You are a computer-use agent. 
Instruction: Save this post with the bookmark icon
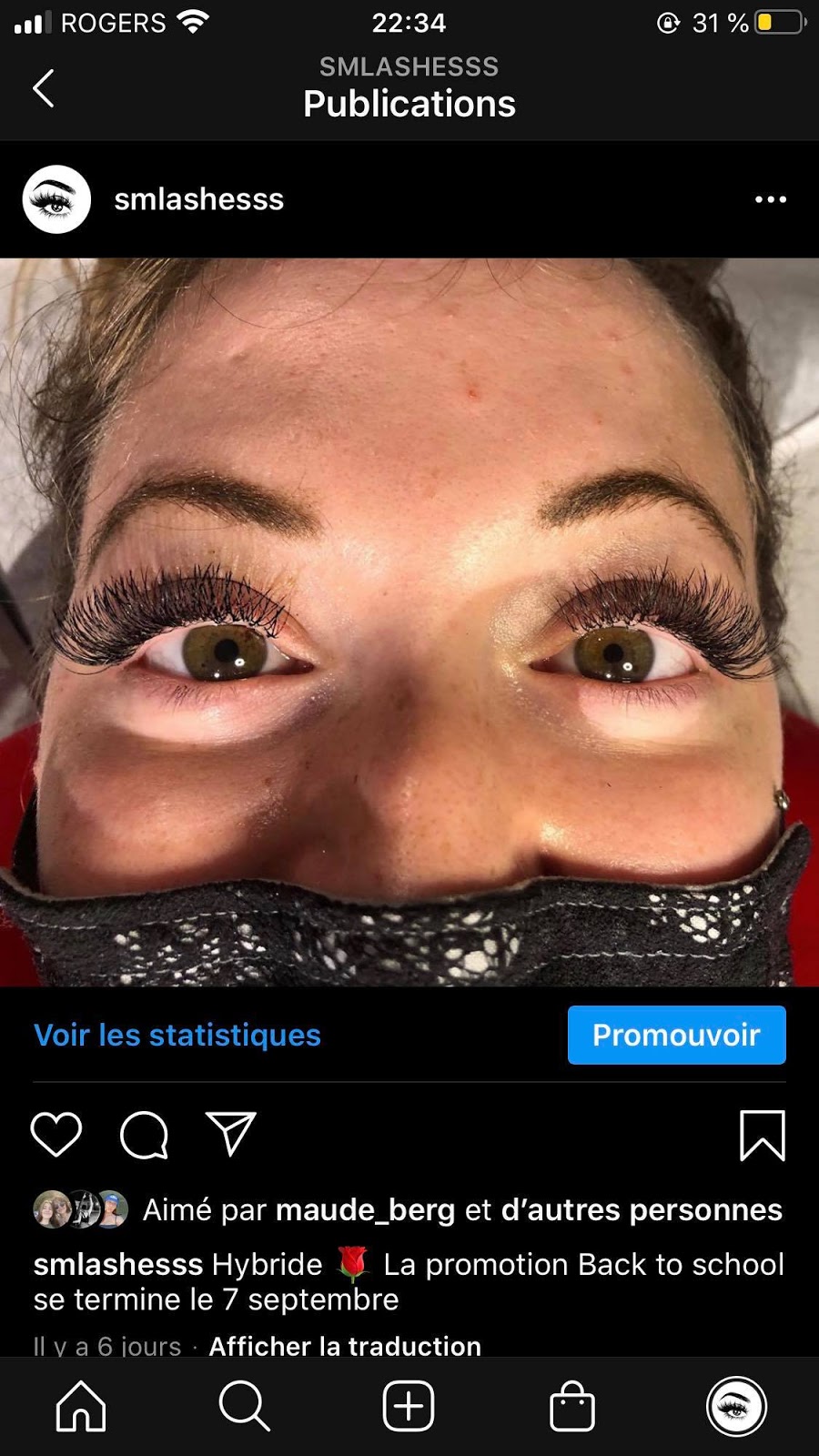(x=762, y=1135)
